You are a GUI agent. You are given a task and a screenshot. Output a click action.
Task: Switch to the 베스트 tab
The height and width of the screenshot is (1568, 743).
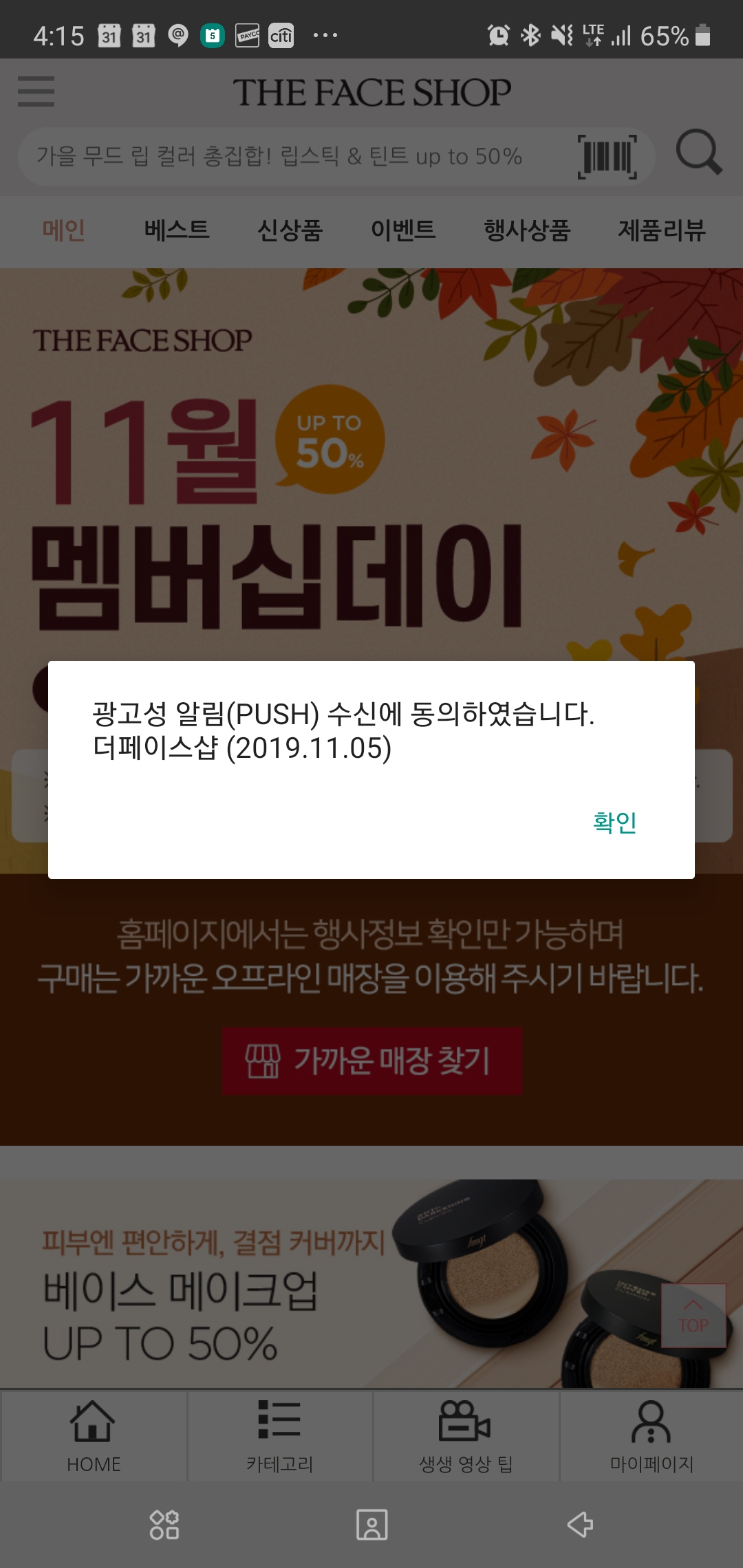[x=177, y=230]
